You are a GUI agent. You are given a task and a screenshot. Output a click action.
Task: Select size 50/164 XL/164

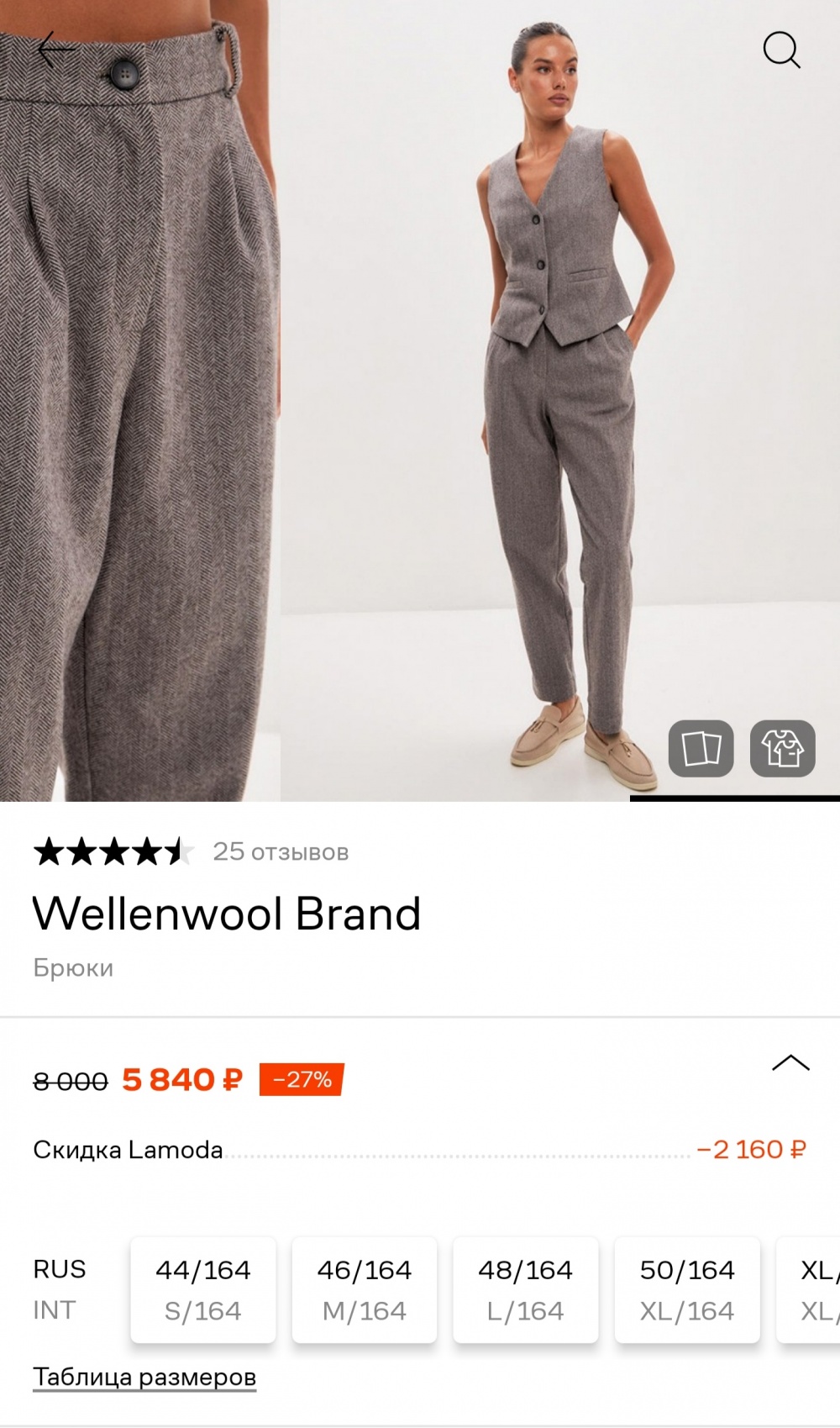[686, 1289]
